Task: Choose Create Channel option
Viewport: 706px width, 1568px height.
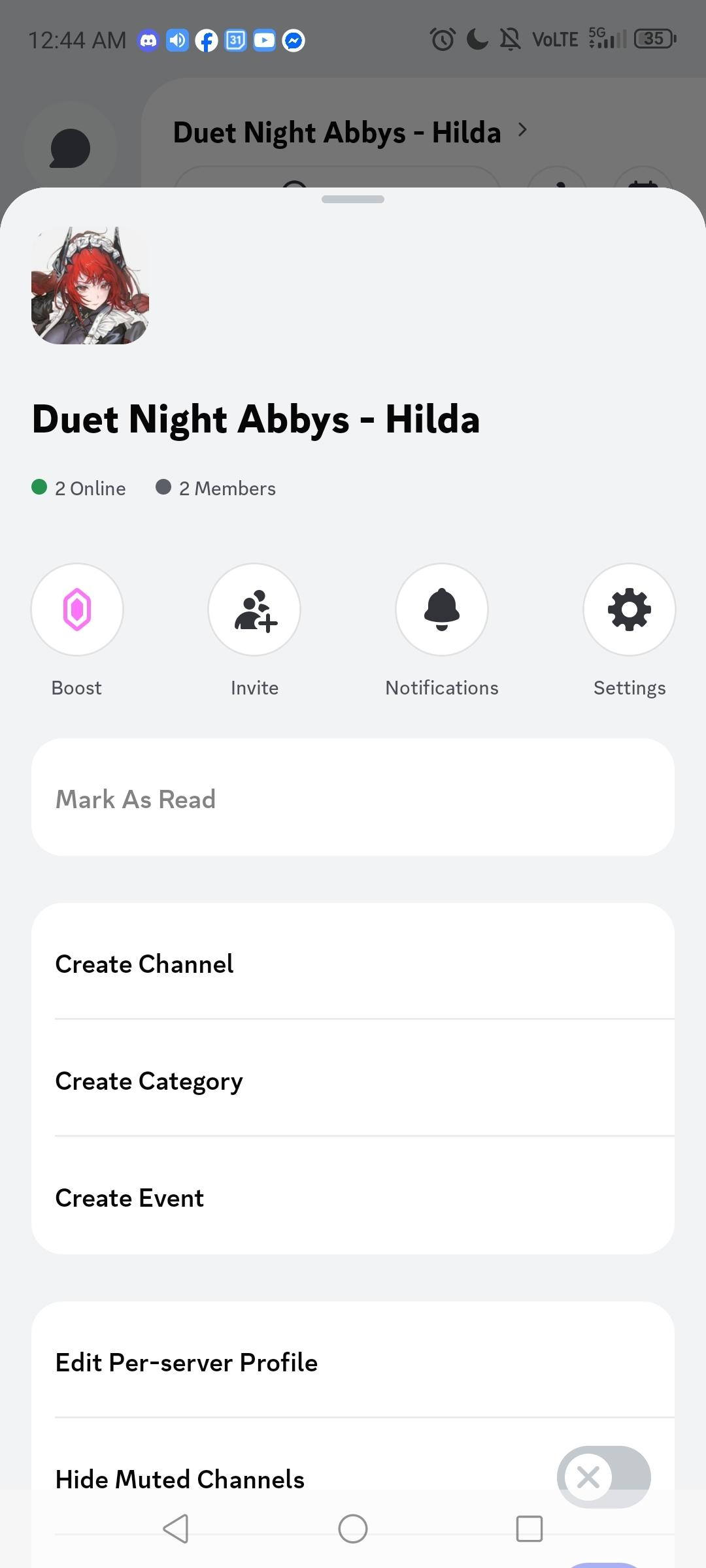Action: tap(353, 964)
